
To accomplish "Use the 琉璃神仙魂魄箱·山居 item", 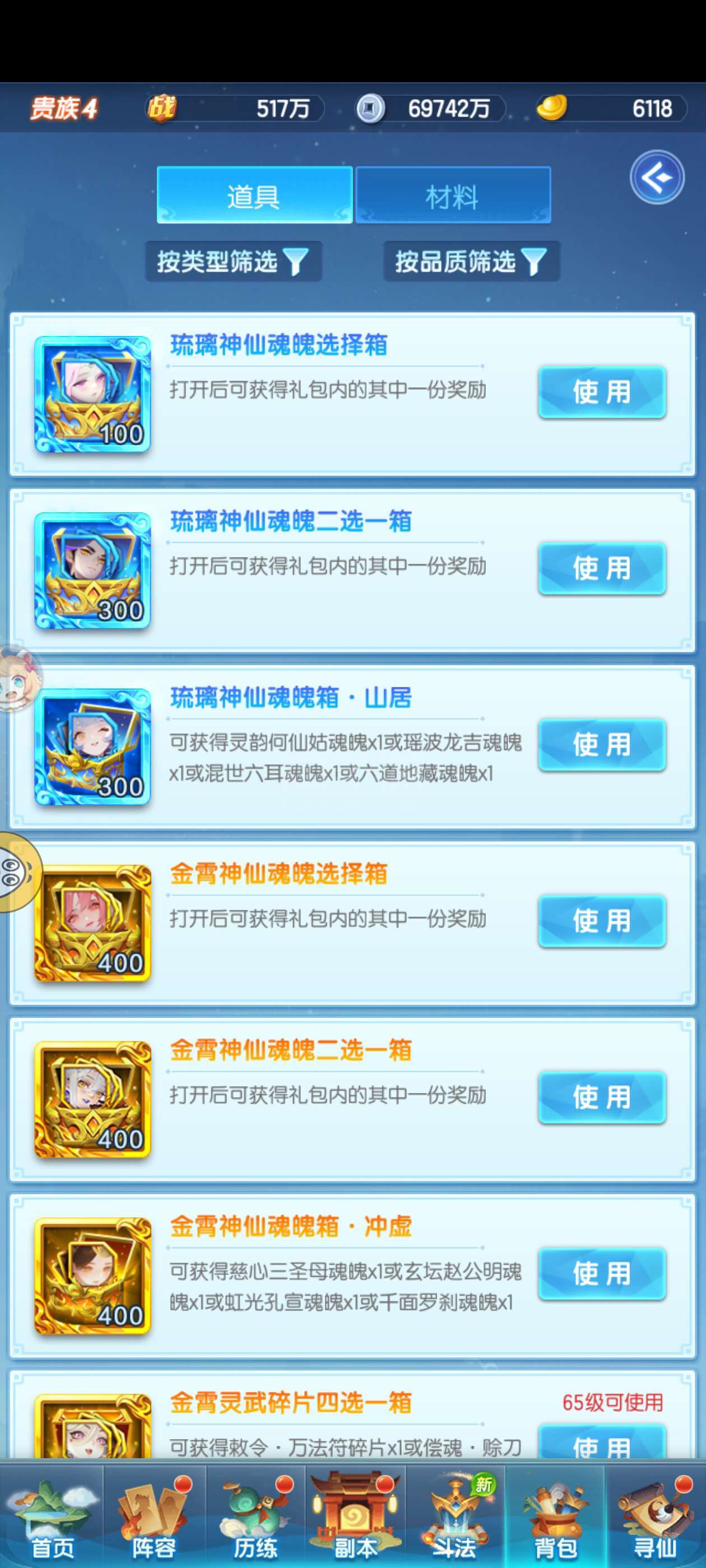I will pos(602,744).
